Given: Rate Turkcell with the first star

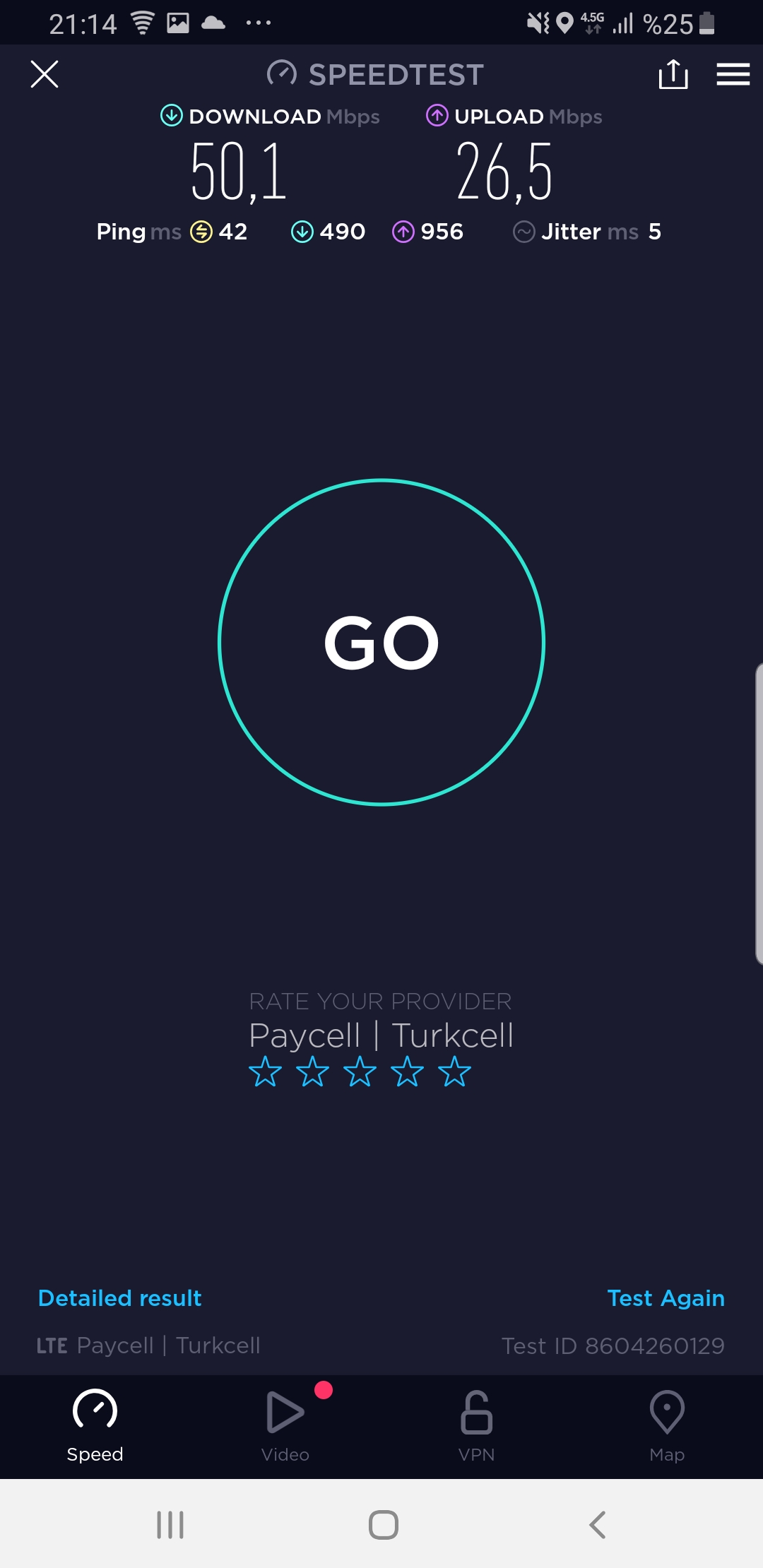Looking at the screenshot, I should coord(265,1071).
